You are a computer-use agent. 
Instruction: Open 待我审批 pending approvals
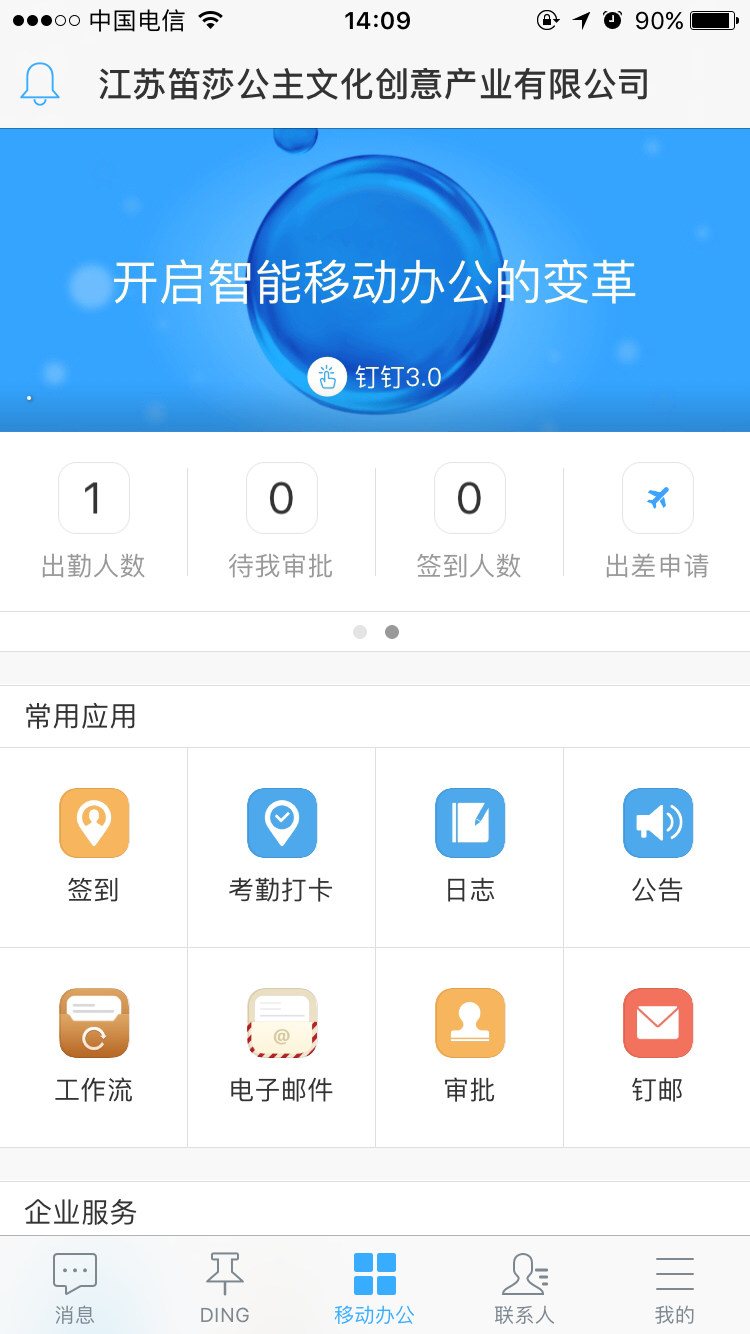point(281,521)
